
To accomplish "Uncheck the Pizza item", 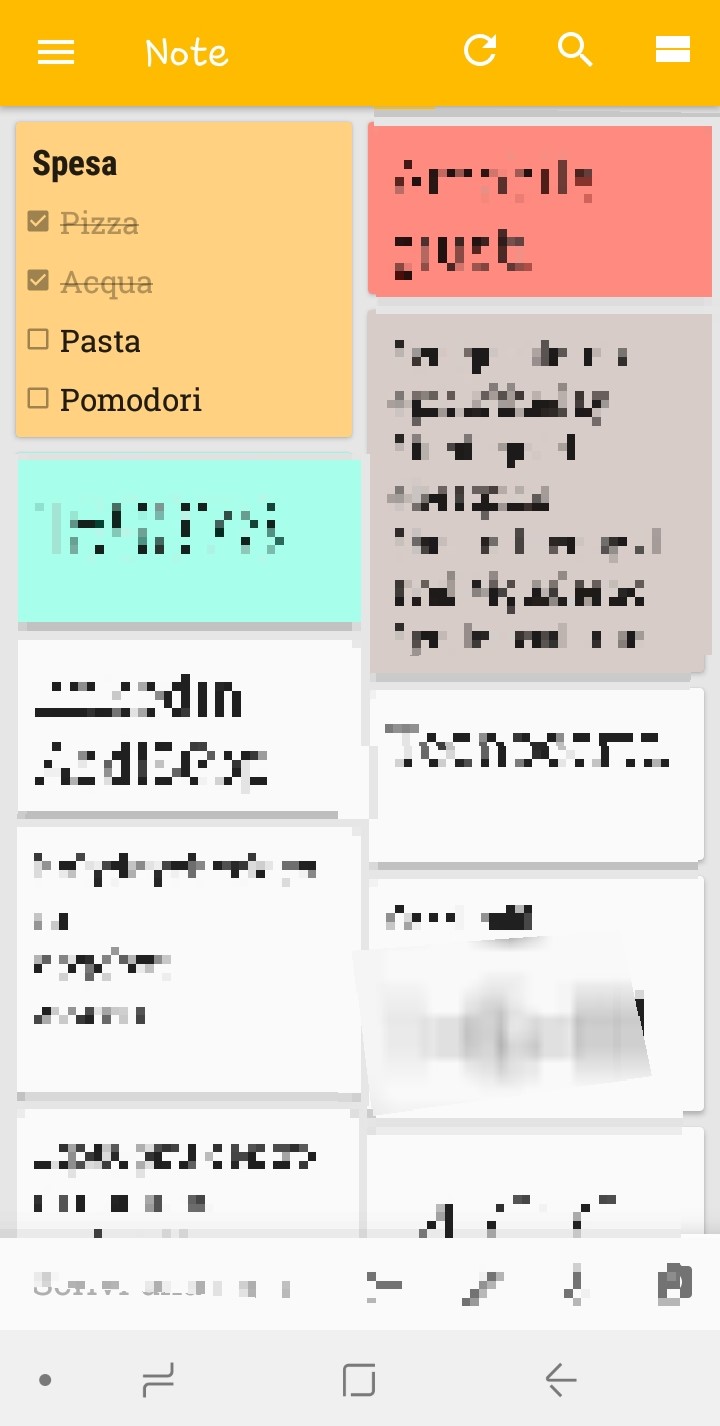I will (38, 222).
